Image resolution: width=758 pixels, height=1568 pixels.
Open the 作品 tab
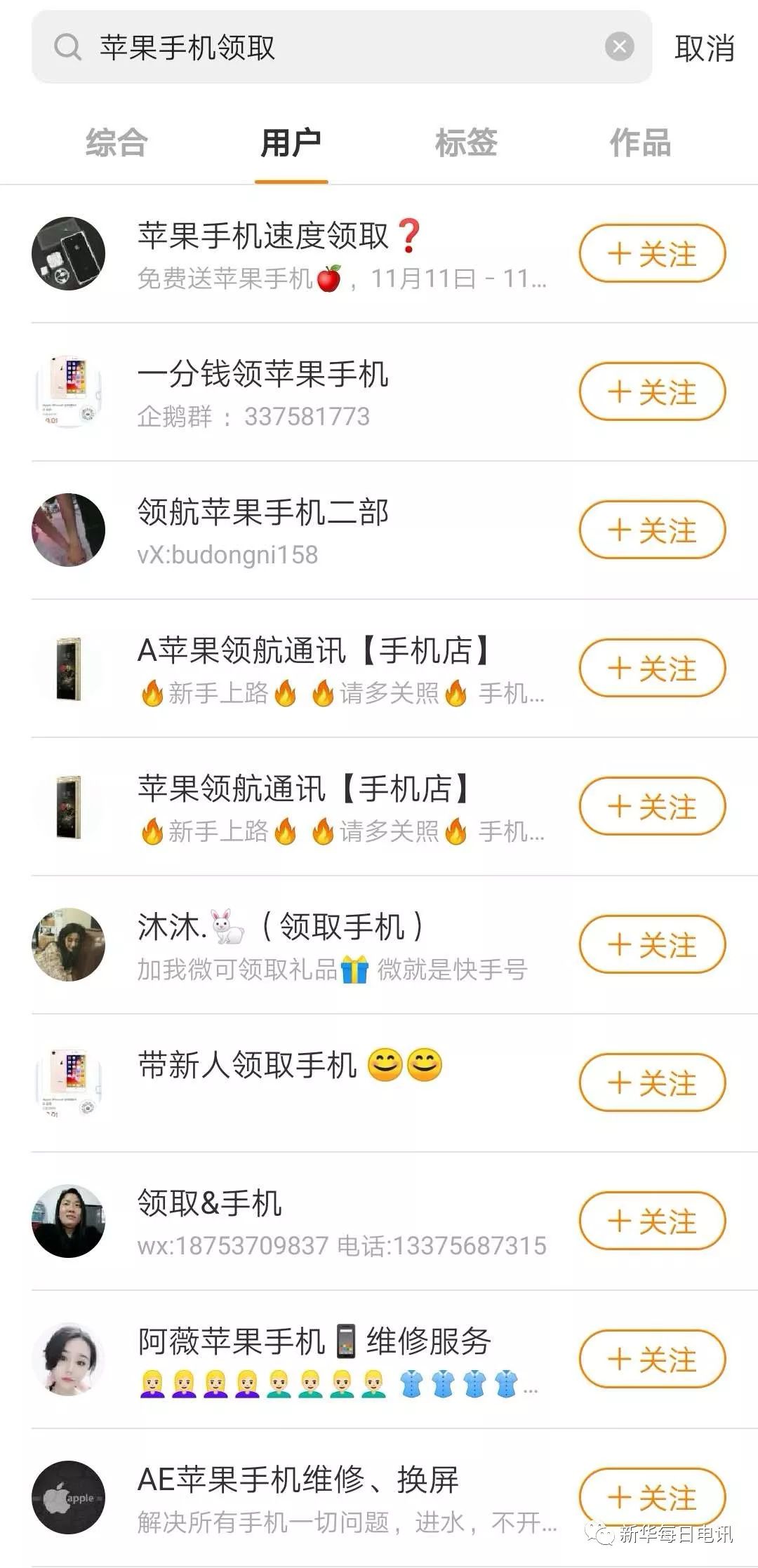[640, 143]
